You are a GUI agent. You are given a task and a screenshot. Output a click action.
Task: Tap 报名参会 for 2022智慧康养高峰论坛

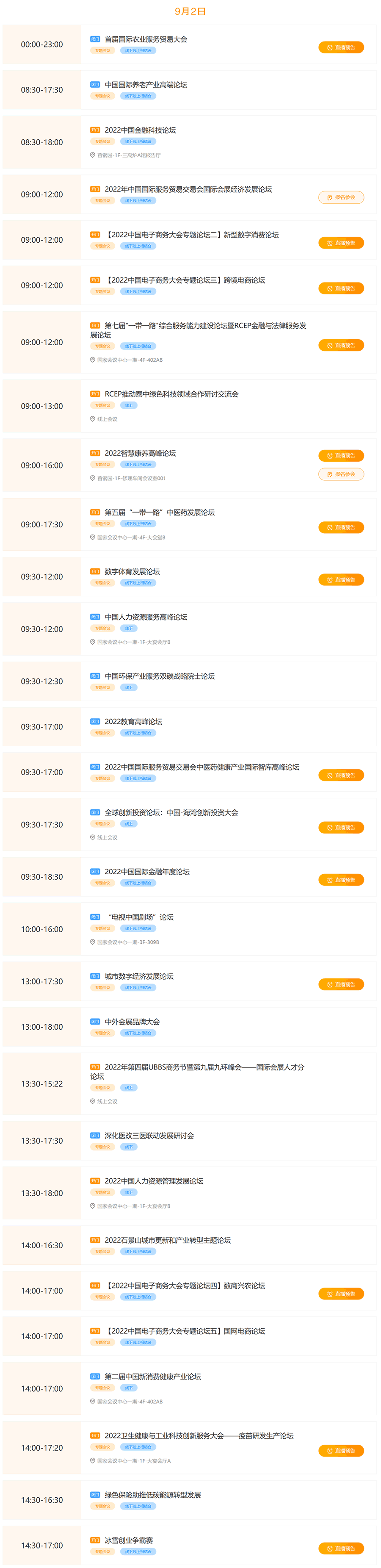coord(341,474)
